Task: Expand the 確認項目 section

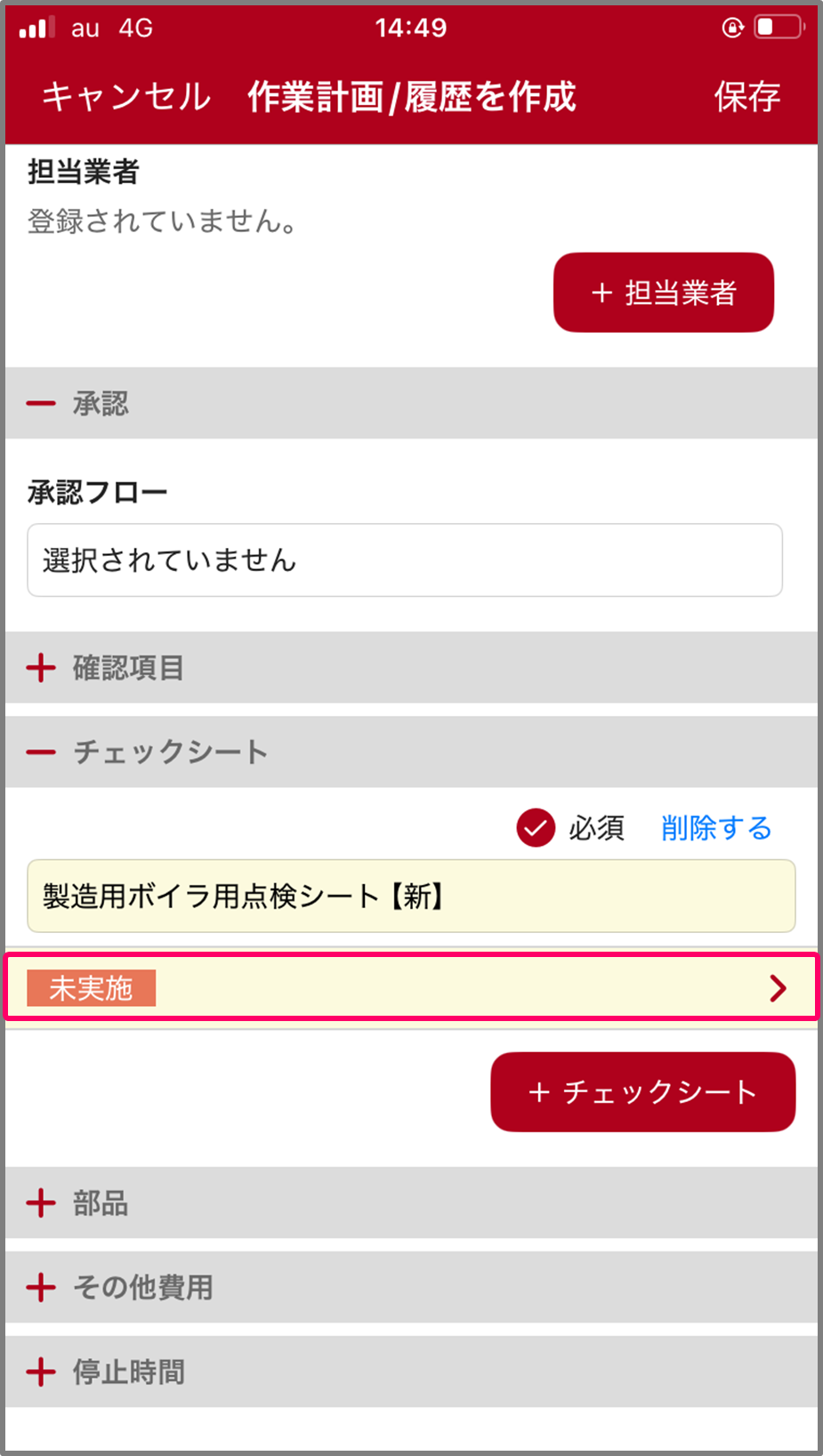Action: tap(41, 667)
